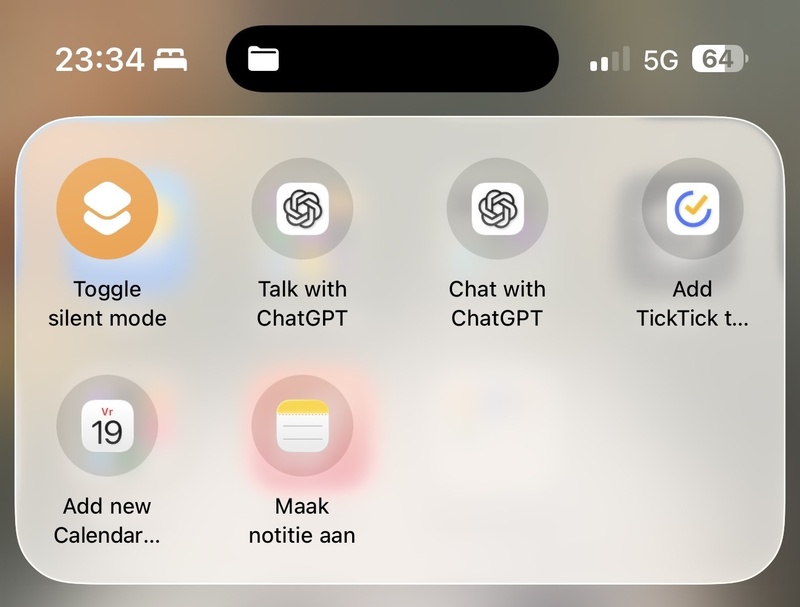Start Talk with ChatGPT shortcut
Image resolution: width=800 pixels, height=607 pixels.
point(302,209)
